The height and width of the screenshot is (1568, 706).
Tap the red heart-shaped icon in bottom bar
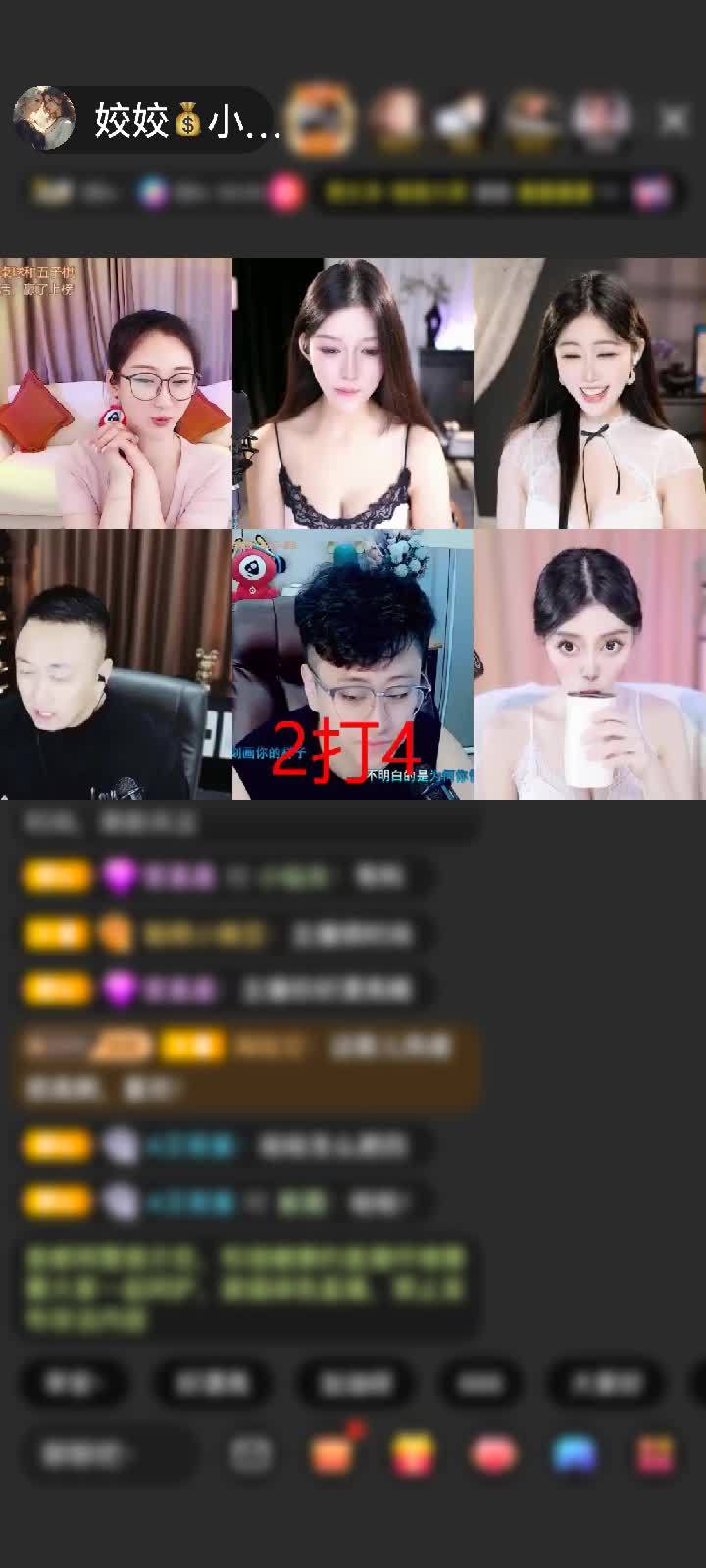tap(495, 1454)
